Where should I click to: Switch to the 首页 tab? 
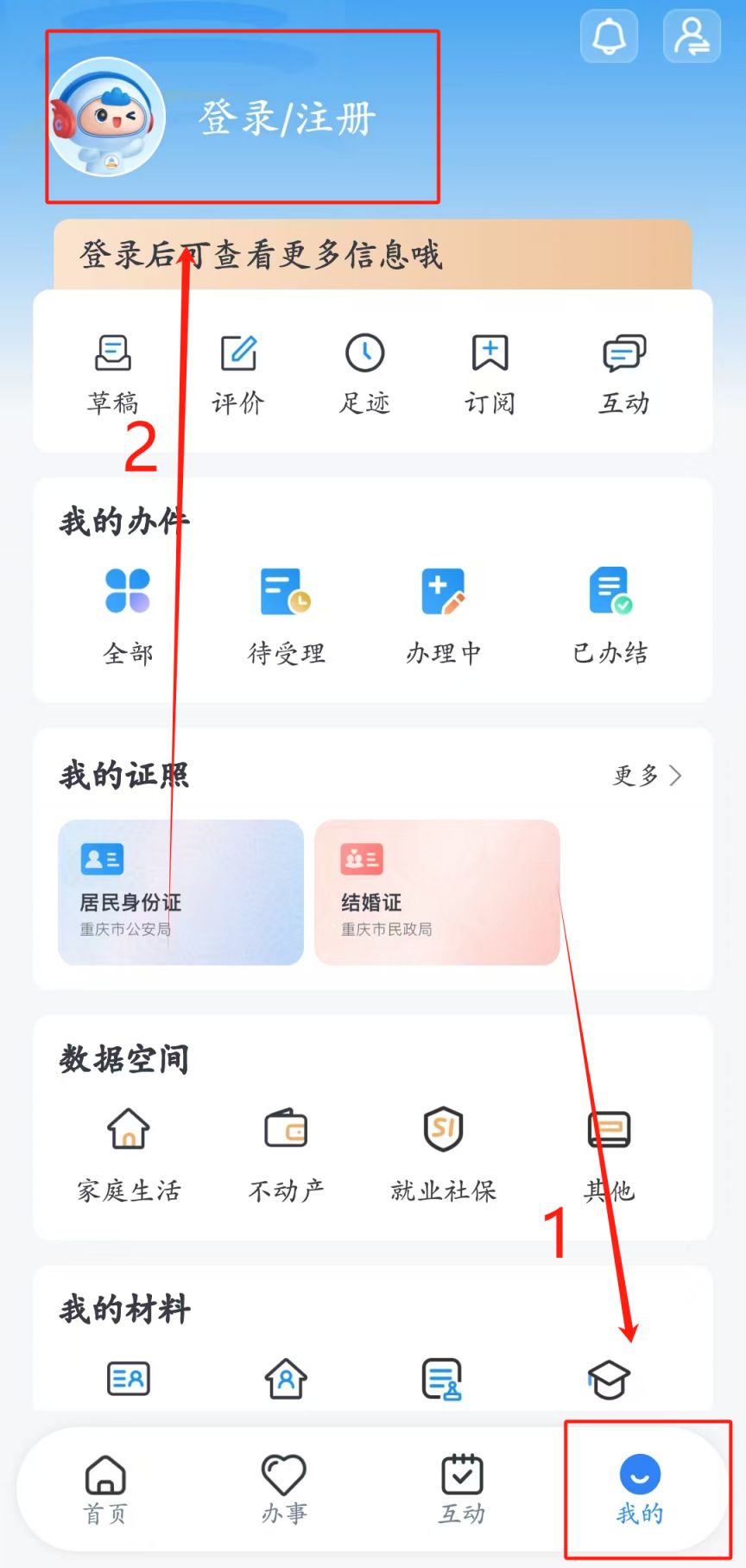(105, 1489)
